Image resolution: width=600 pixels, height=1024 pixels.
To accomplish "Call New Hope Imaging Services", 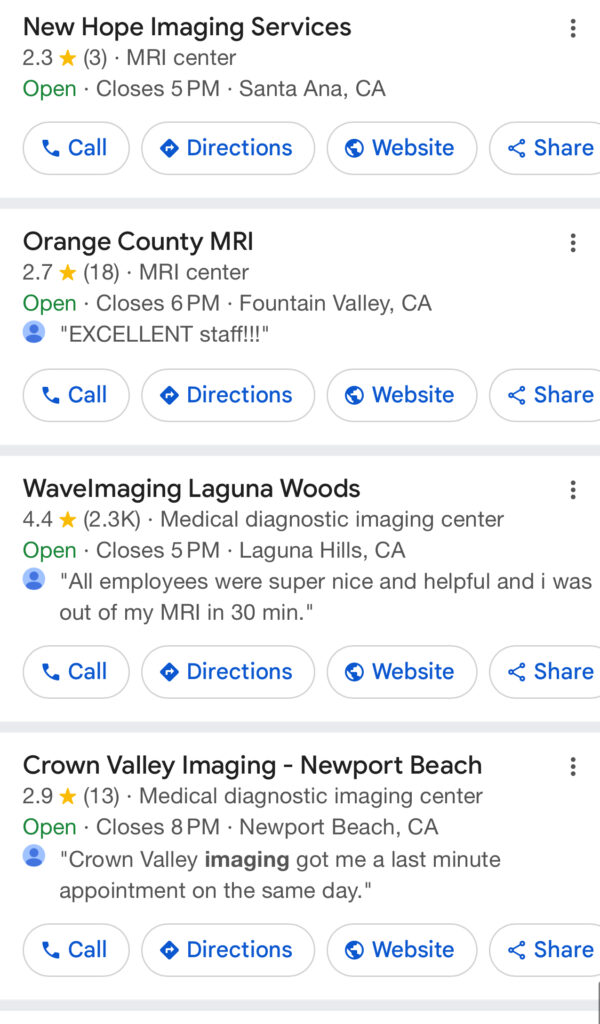I will click(76, 148).
